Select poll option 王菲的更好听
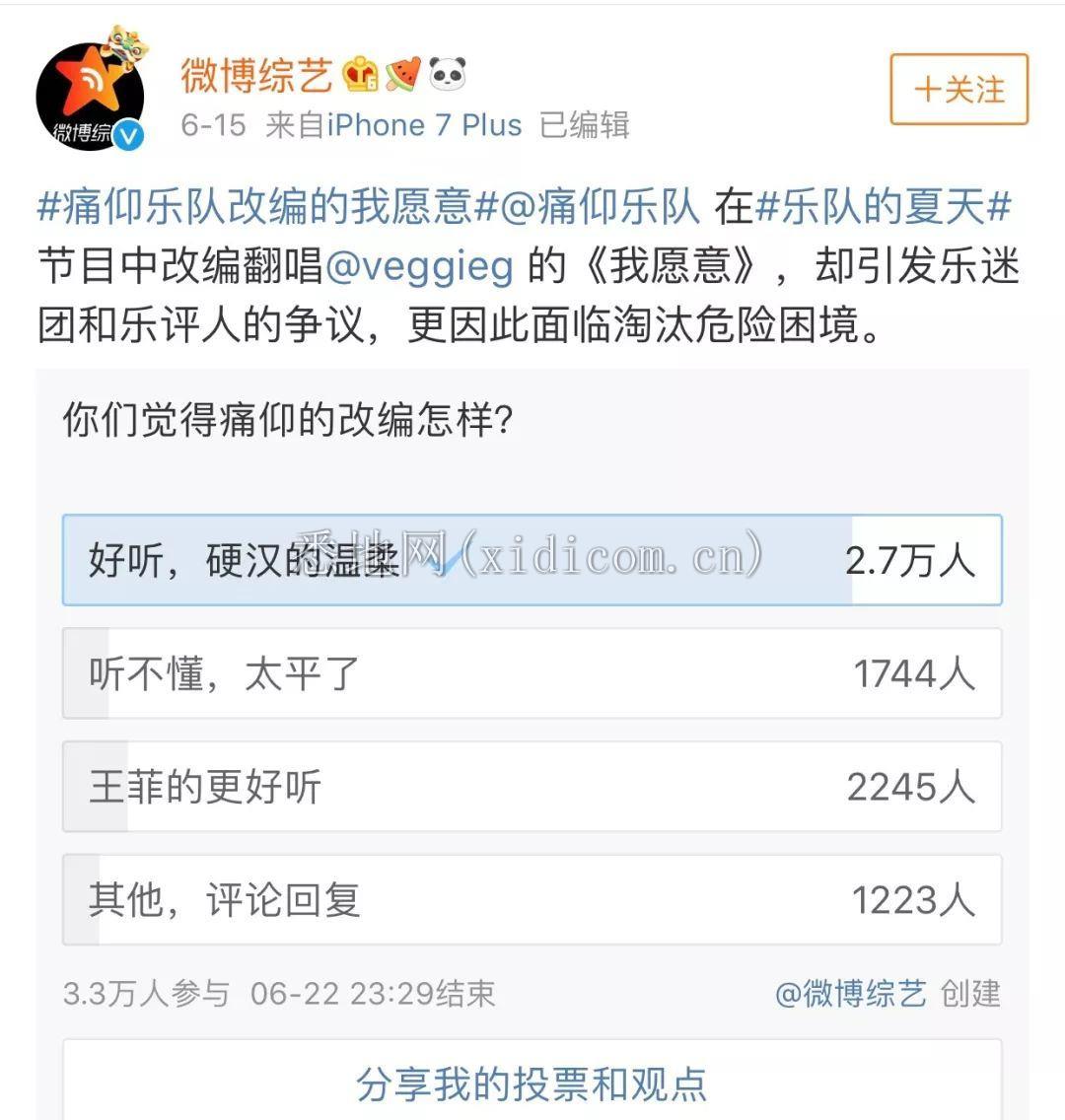Viewport: 1065px width, 1120px height. coord(532,787)
